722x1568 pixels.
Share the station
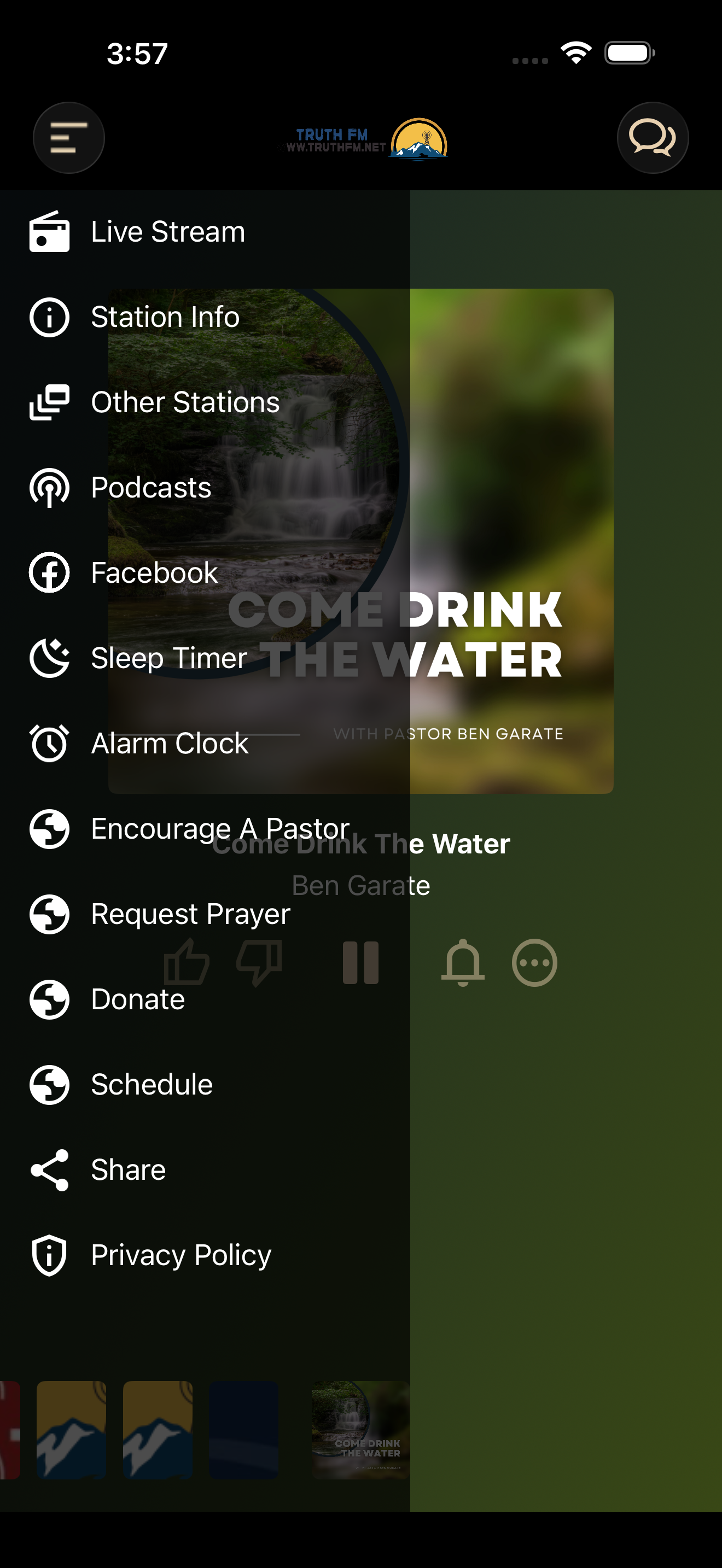(205, 1170)
